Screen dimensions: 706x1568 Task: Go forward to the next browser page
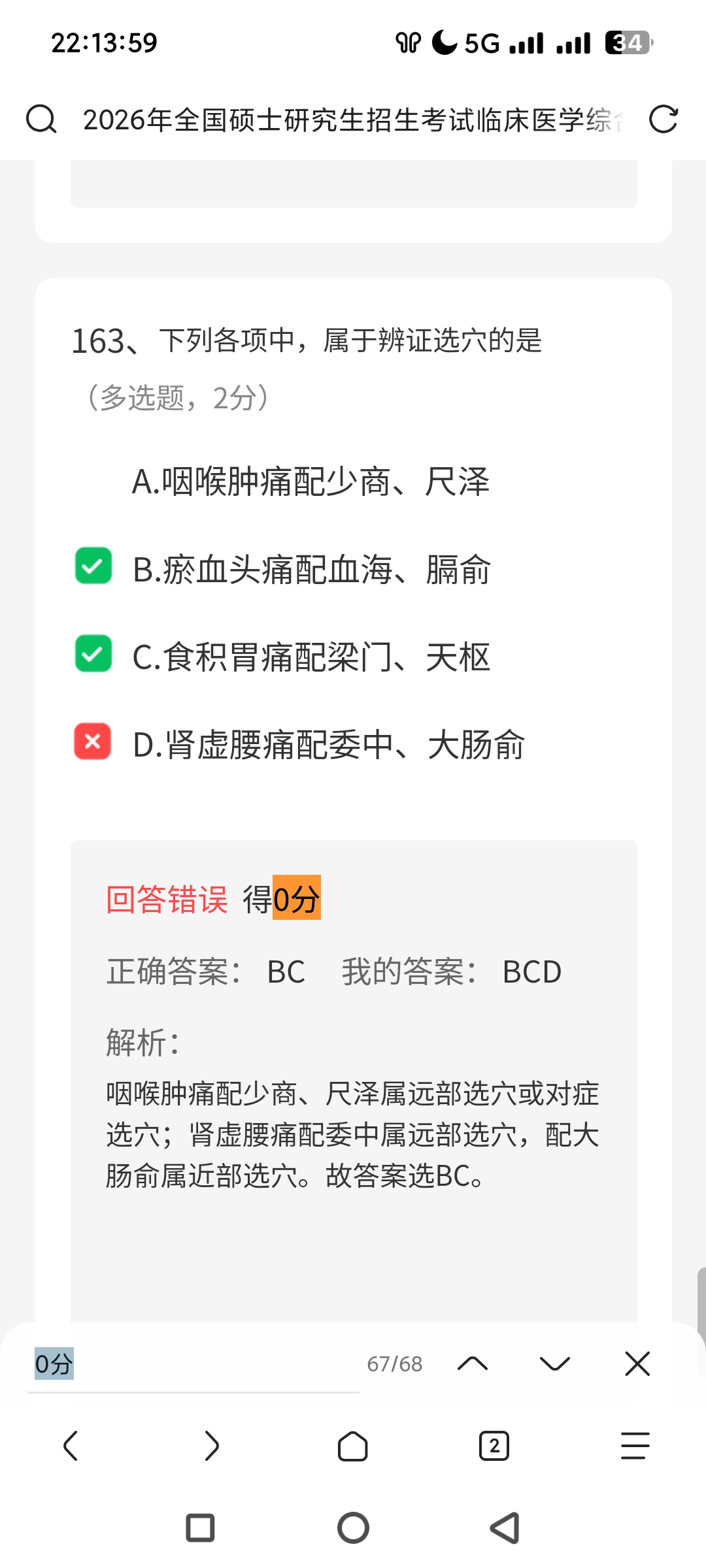tap(211, 1446)
